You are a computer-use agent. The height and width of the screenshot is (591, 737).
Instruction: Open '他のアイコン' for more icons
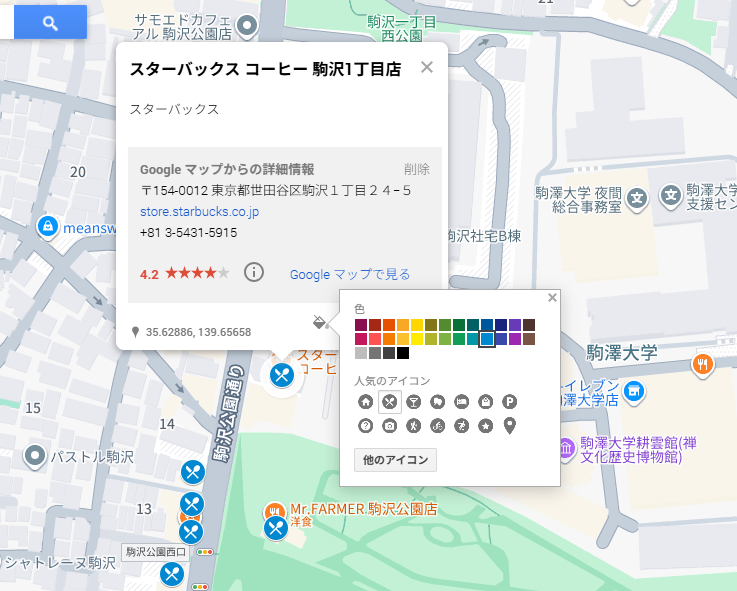click(395, 460)
